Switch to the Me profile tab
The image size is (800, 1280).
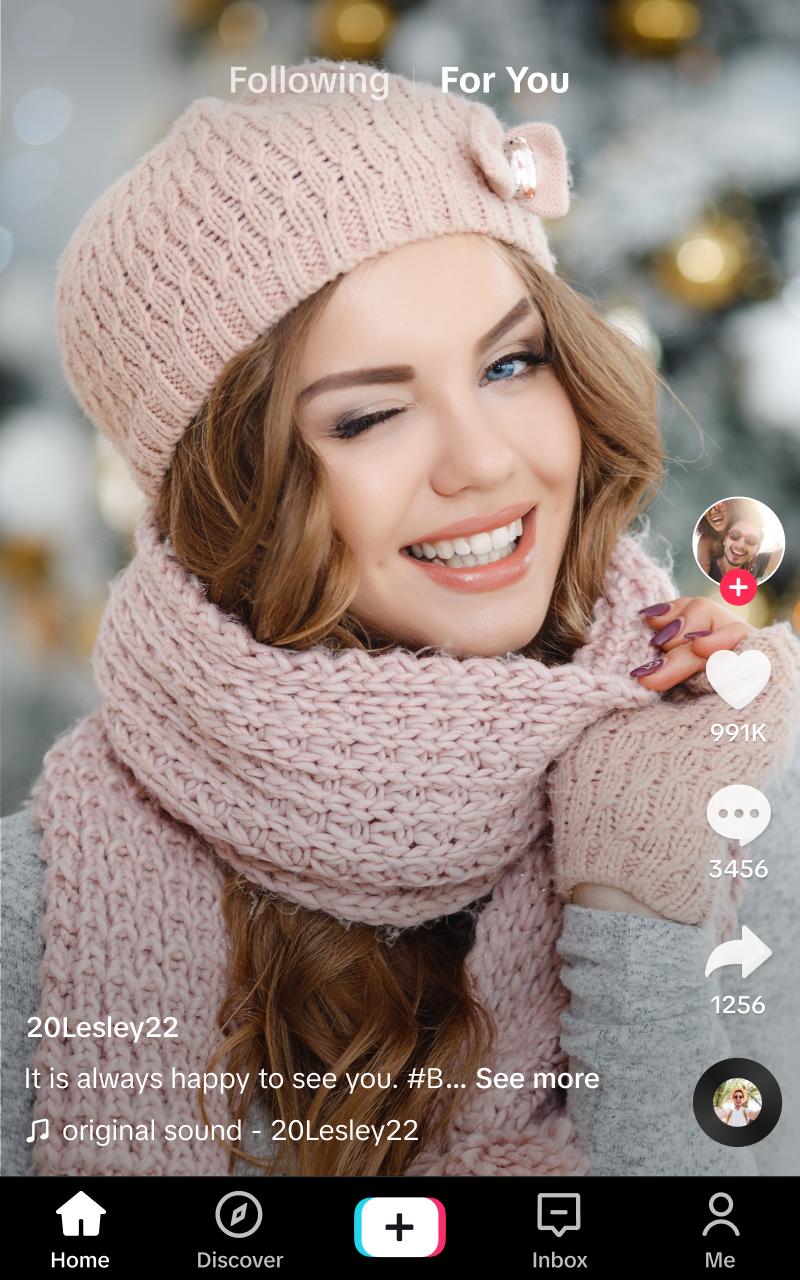click(720, 1229)
